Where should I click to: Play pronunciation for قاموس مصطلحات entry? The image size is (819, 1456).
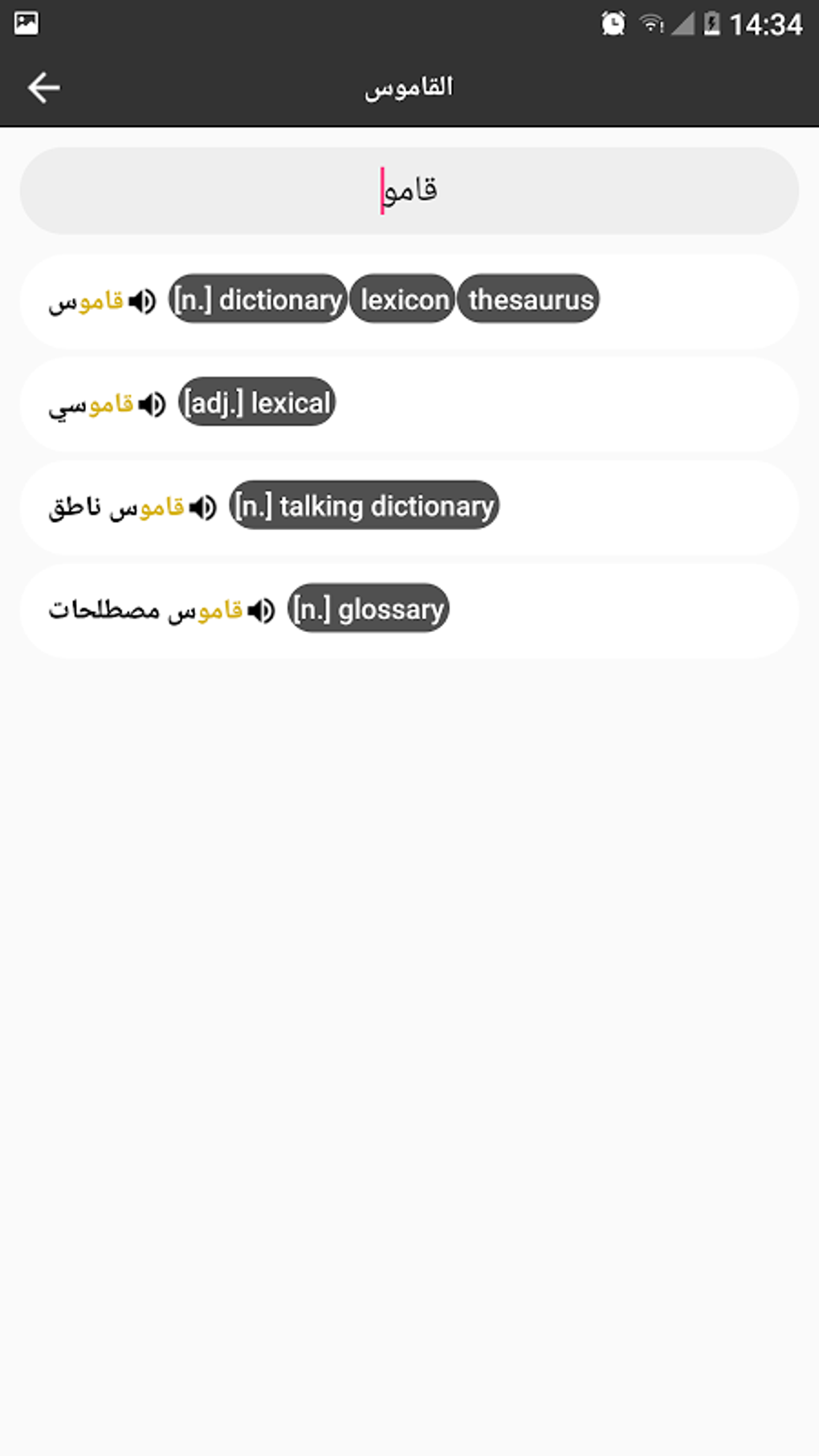(261, 610)
